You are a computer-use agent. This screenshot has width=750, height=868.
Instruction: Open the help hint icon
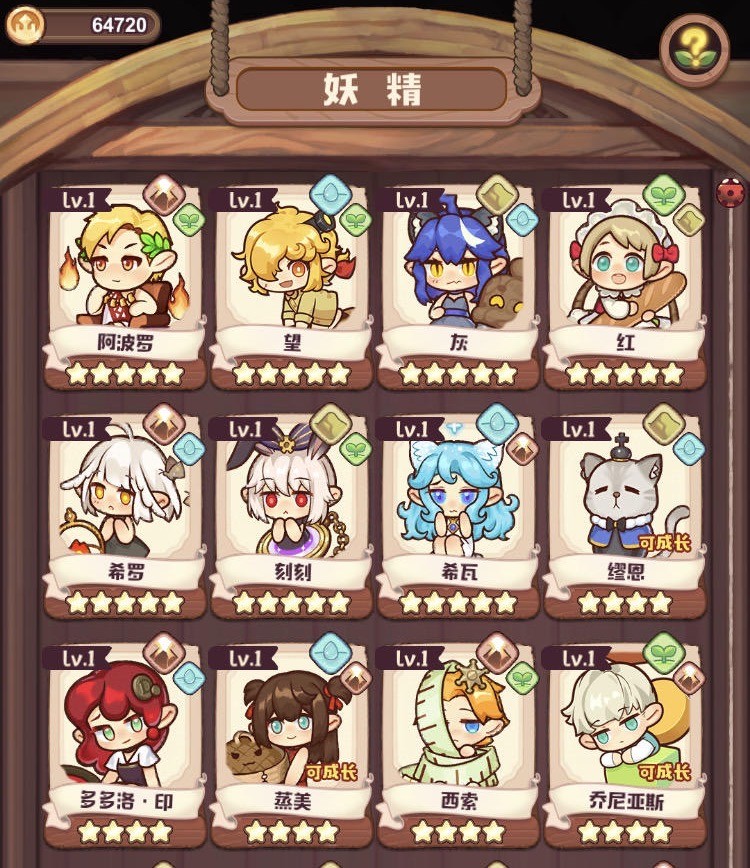pos(694,50)
